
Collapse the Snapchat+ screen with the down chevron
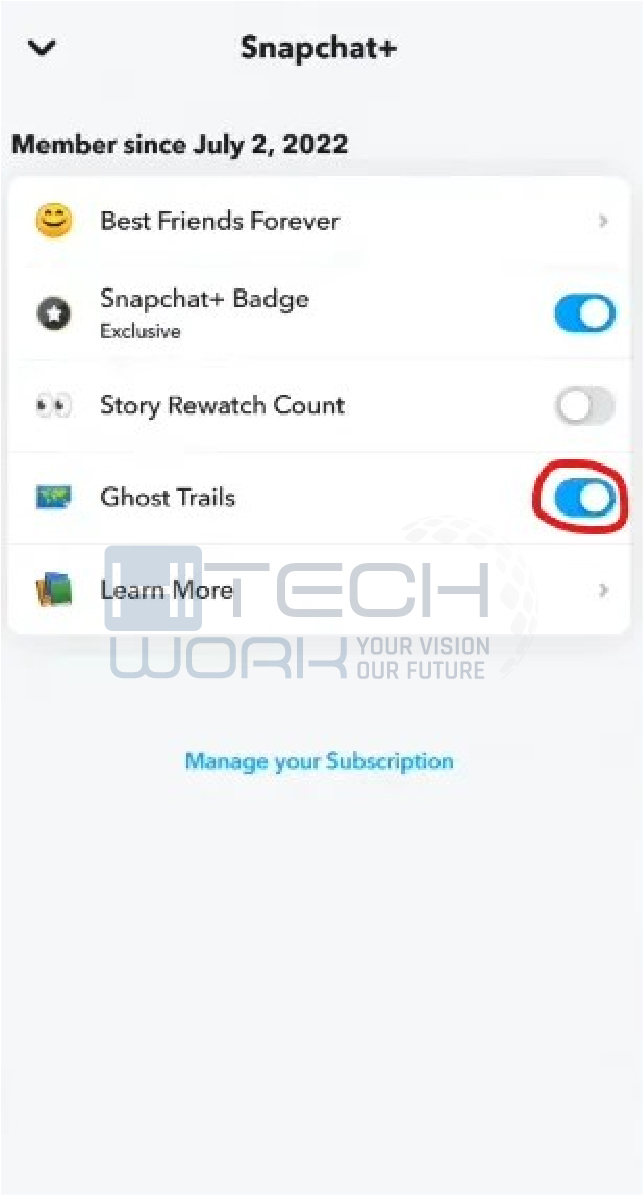point(41,48)
